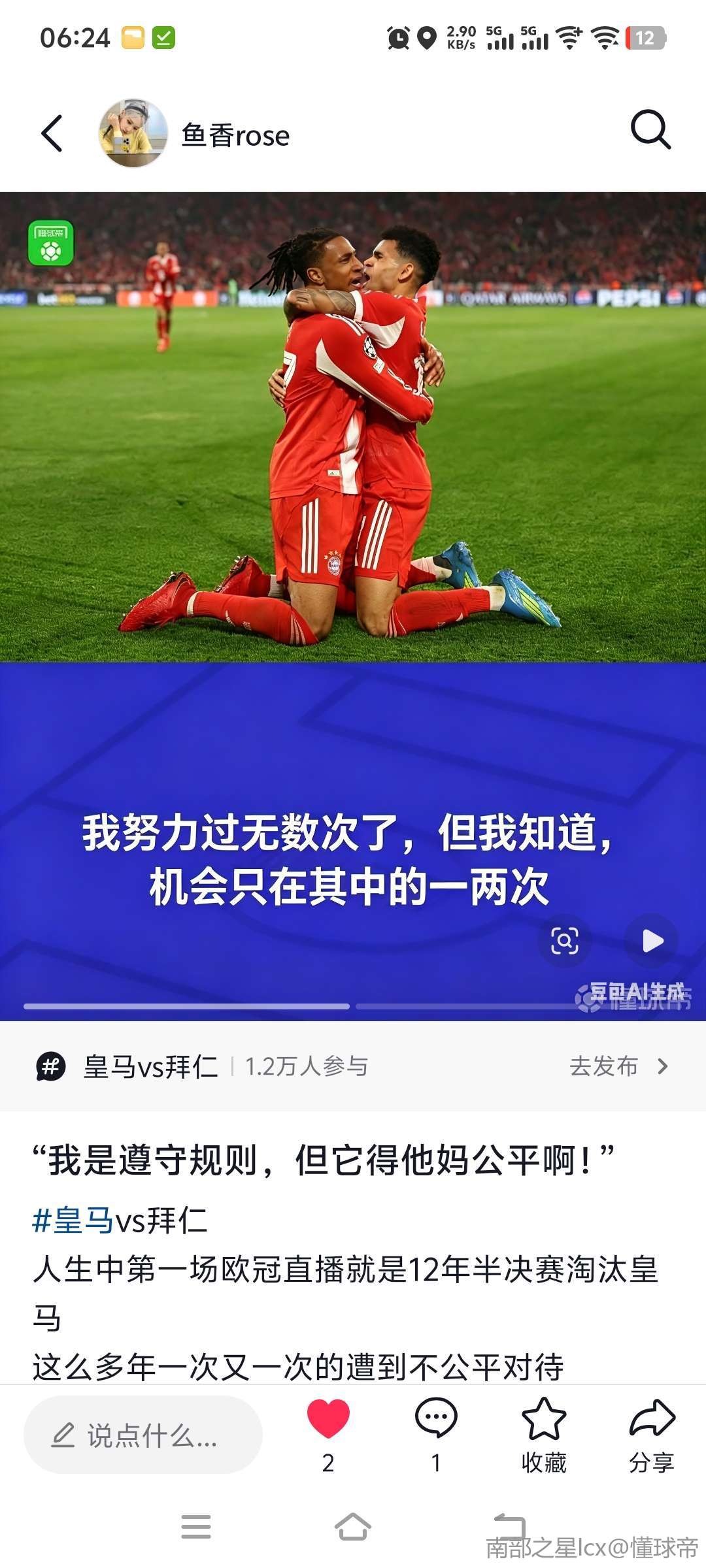Tap the 说点什么 comment field

pyautogui.click(x=143, y=1435)
